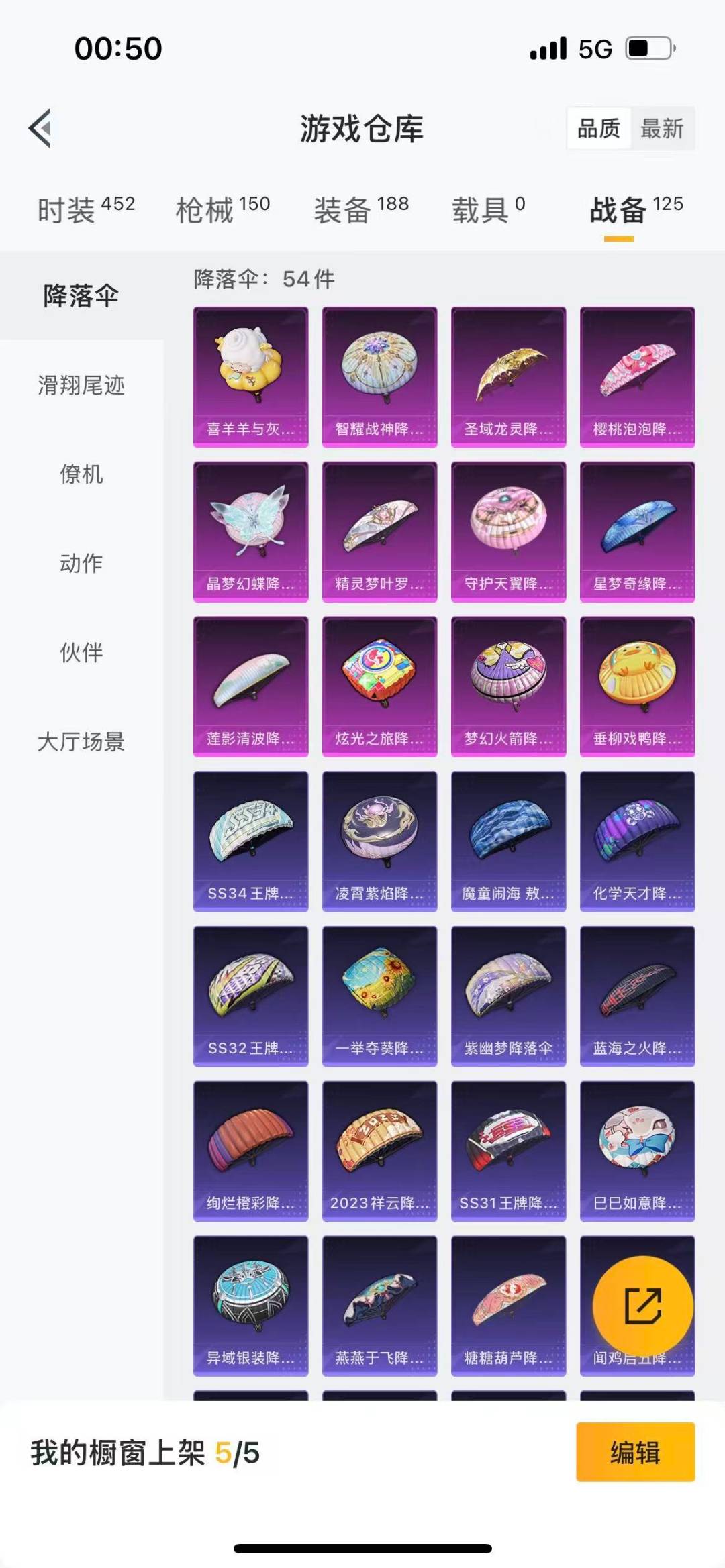Switch to the 时装 tab
This screenshot has height=1568, width=725.
86,209
